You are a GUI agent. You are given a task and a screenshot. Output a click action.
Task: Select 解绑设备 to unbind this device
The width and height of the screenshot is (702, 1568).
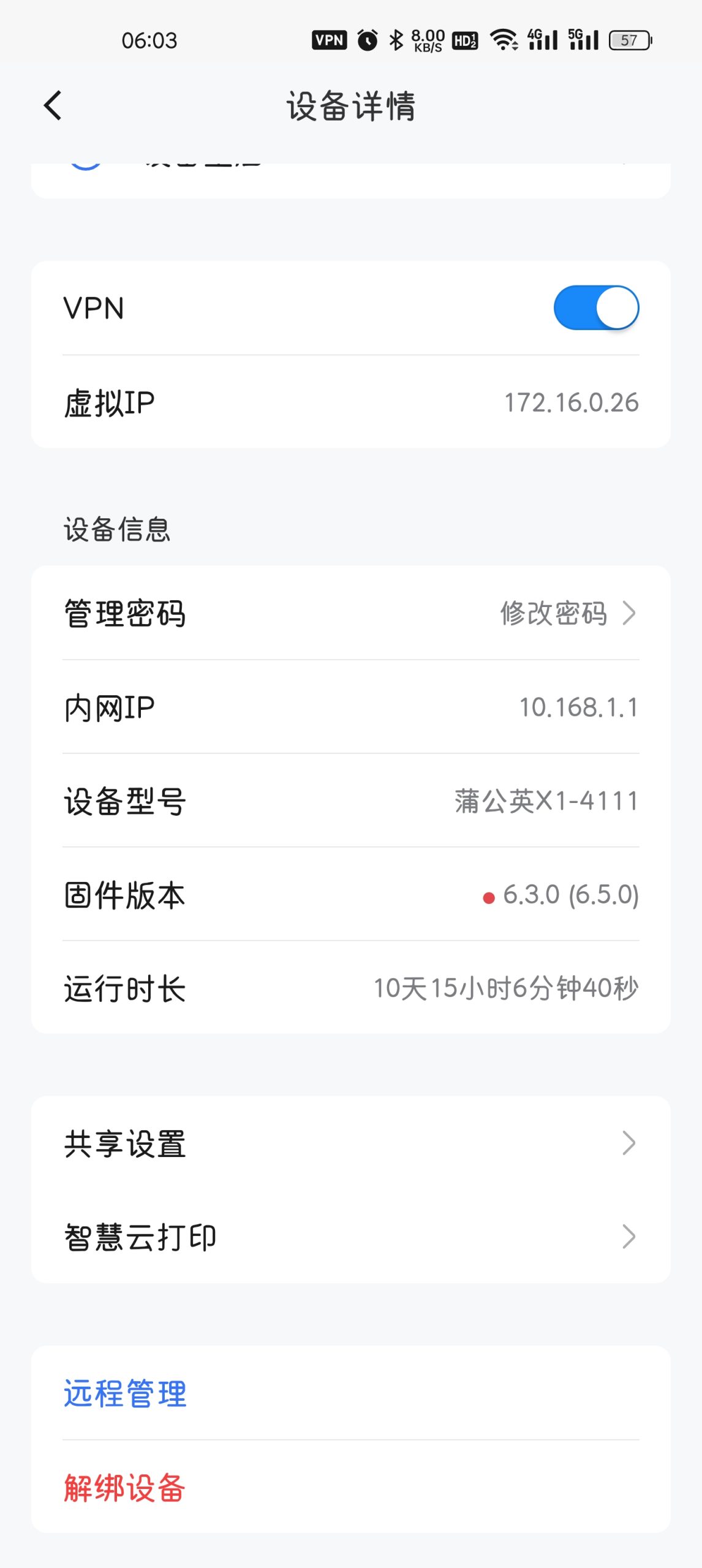point(125,1488)
